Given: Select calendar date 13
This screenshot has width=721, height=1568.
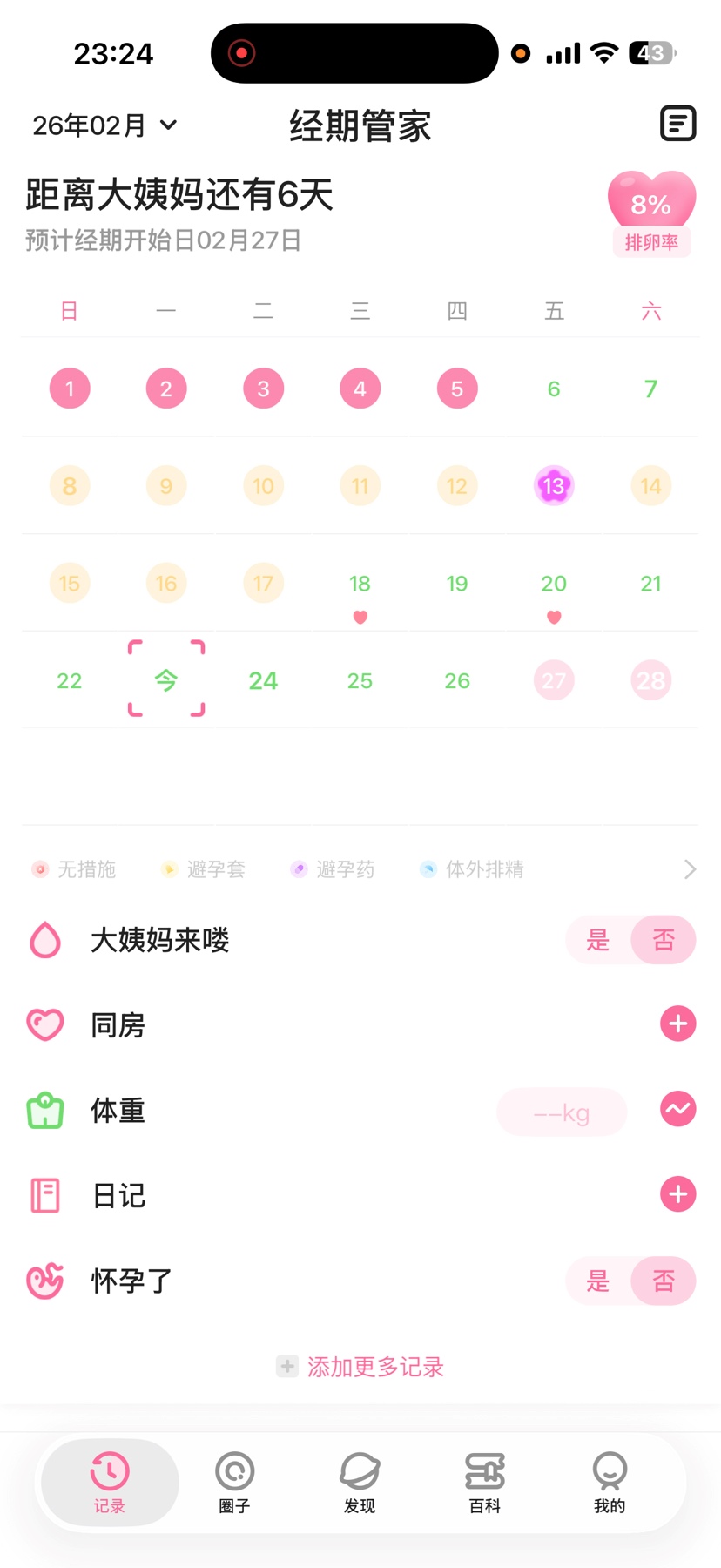Looking at the screenshot, I should [x=554, y=486].
